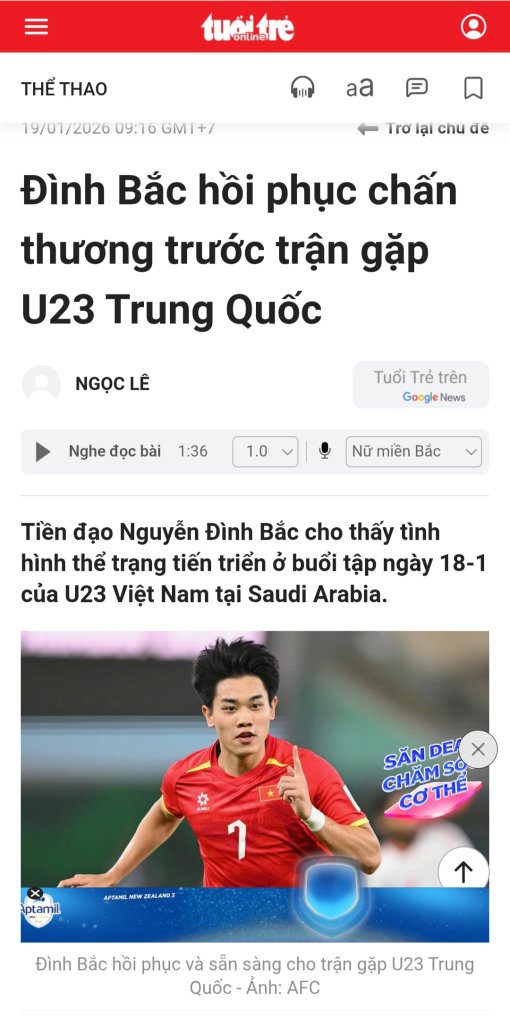
Task: Dismiss the floating ad sticker
Action: (x=478, y=749)
